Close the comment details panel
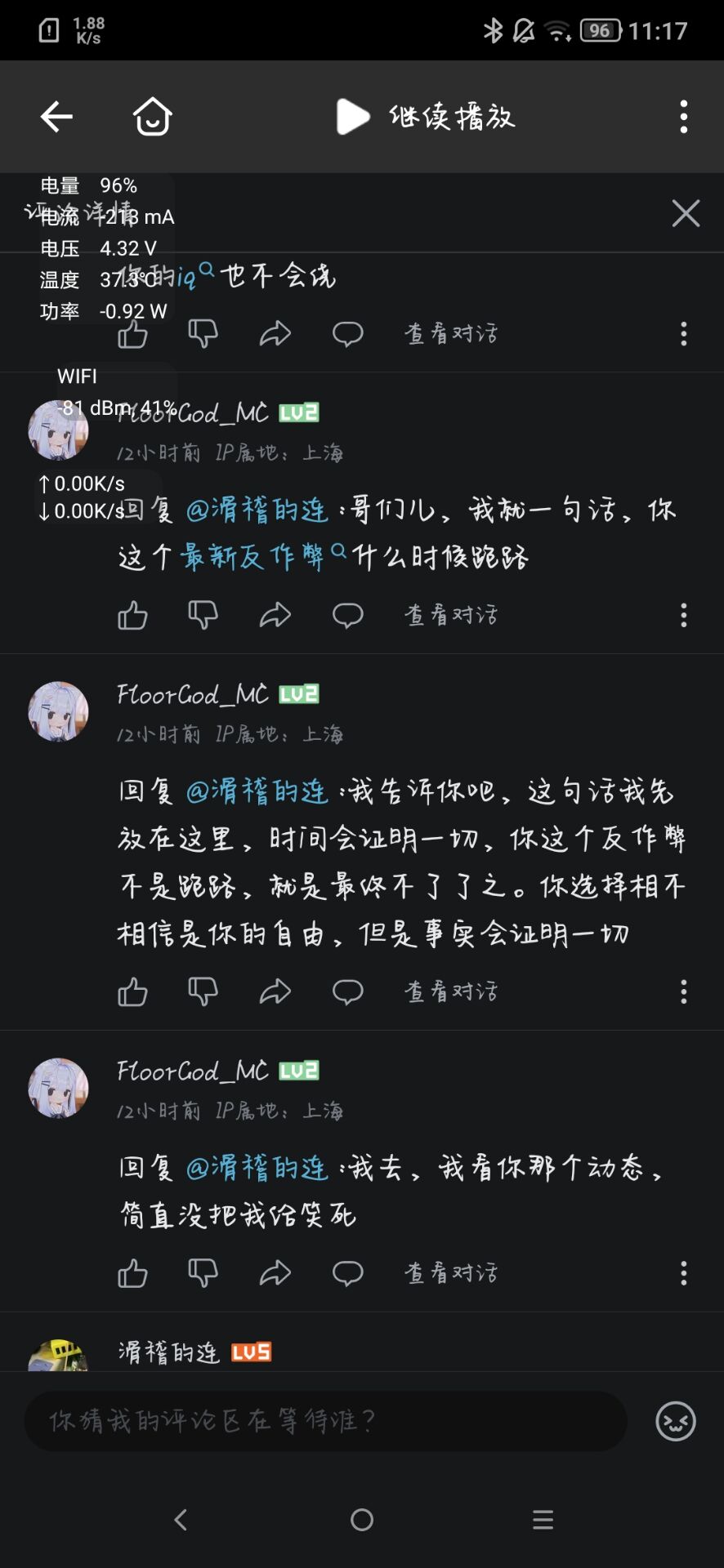The image size is (724, 1568). [x=685, y=213]
